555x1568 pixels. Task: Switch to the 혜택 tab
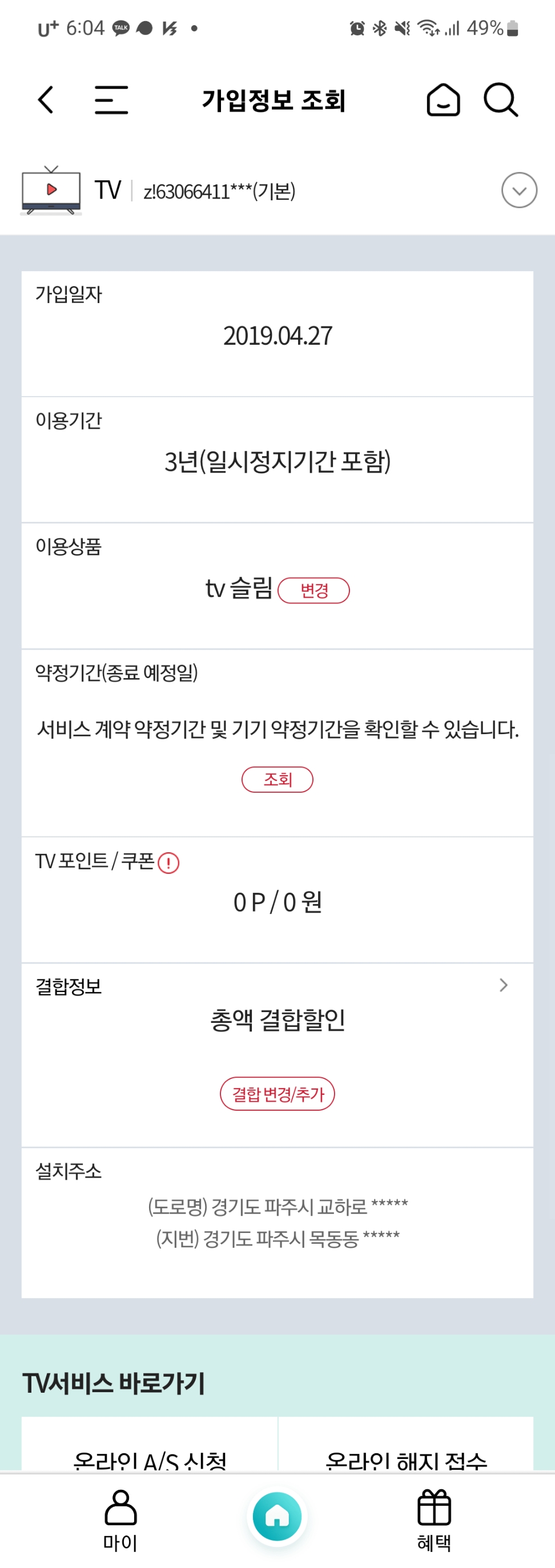434,1519
